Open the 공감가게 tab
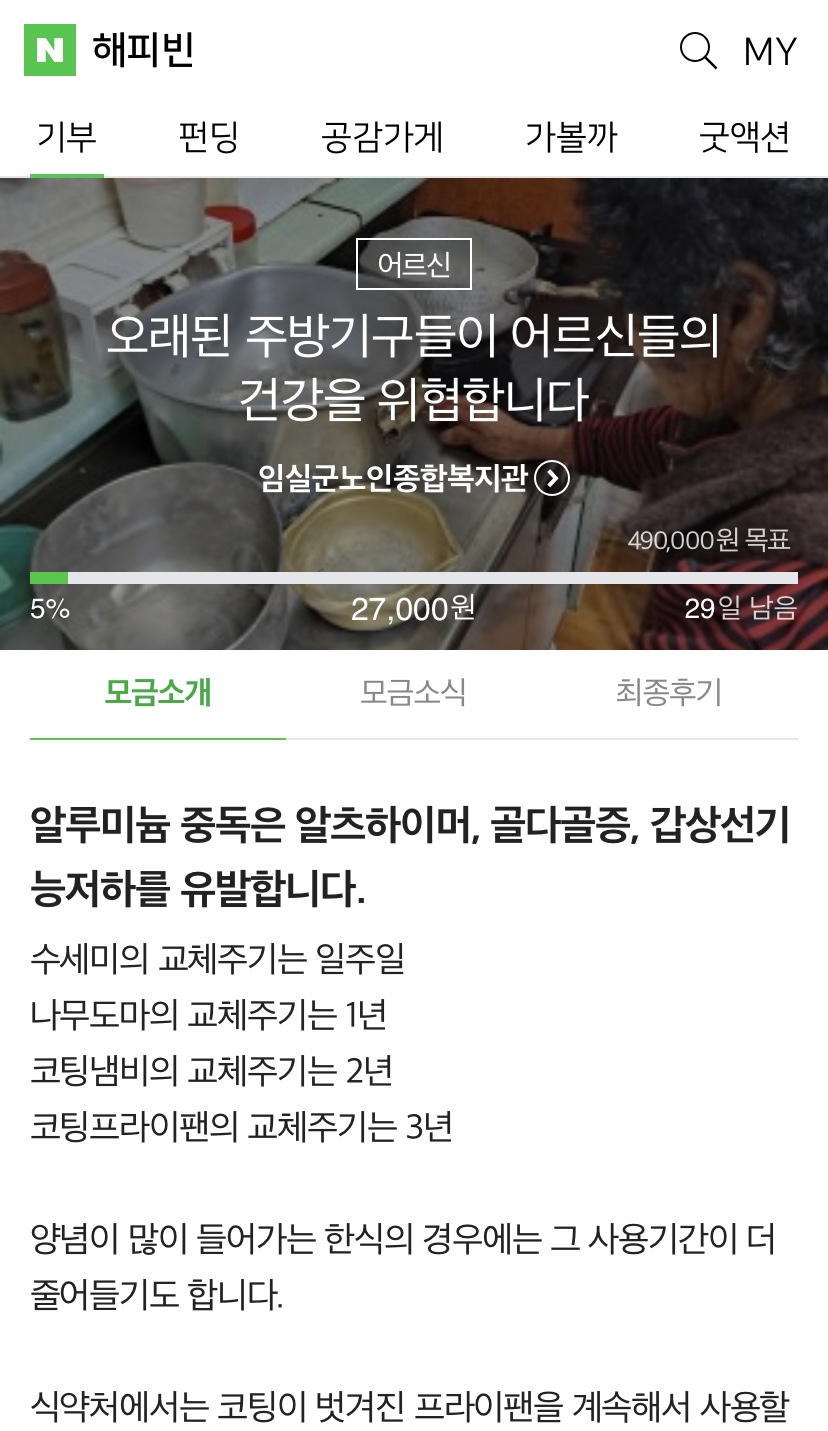The image size is (828, 1431). click(382, 137)
